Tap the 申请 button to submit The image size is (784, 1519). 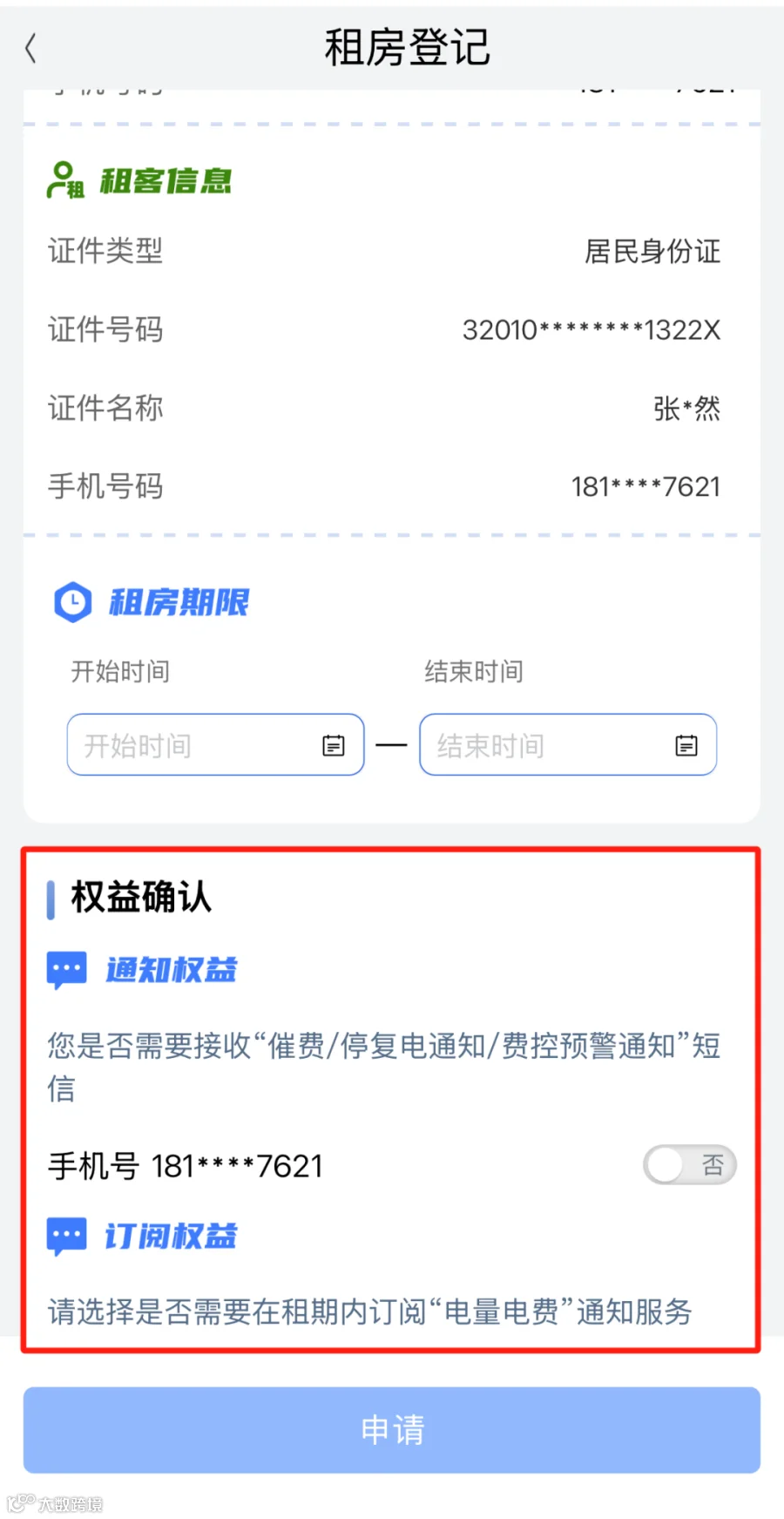pos(392,1430)
